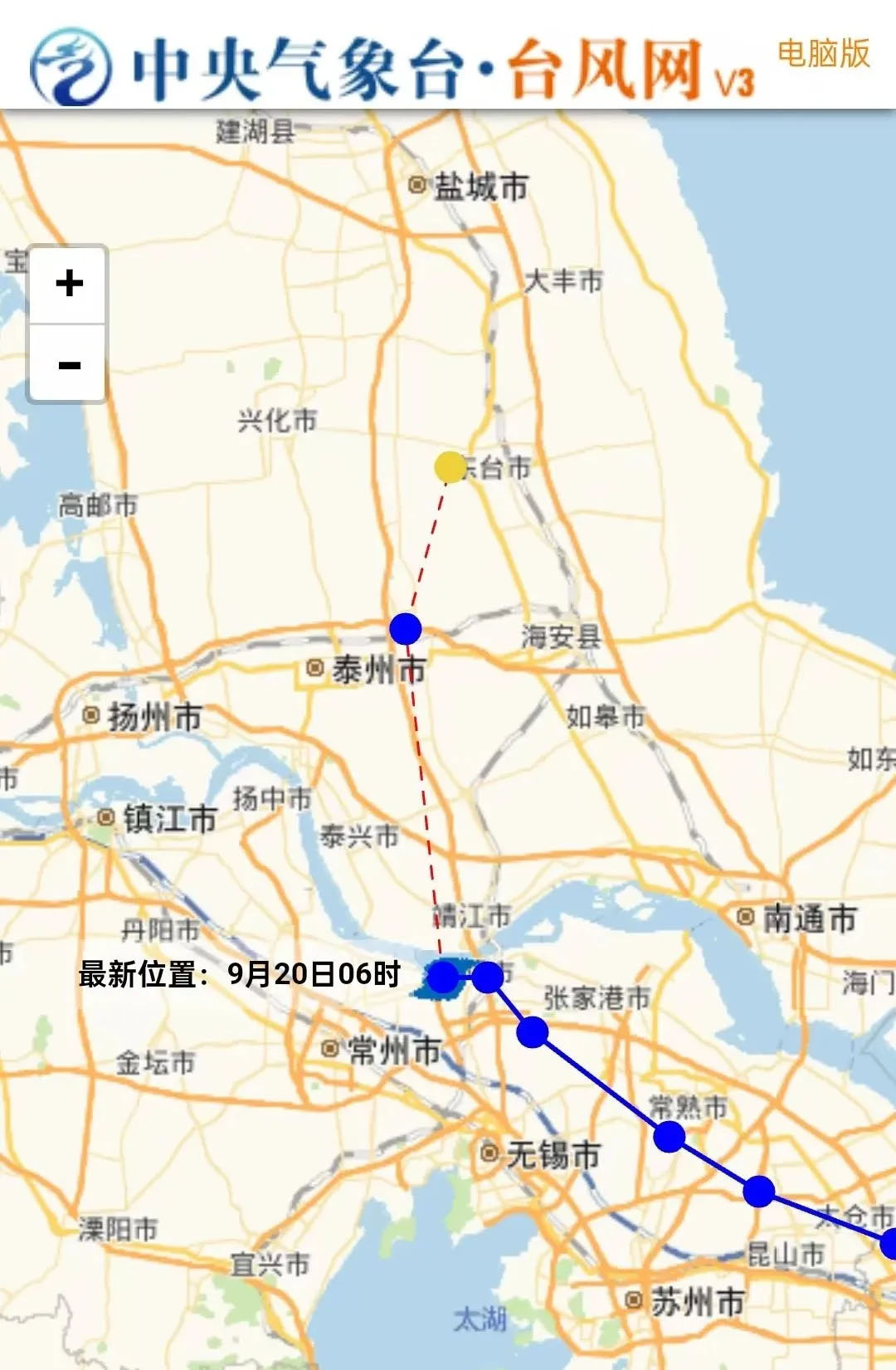Switch to the 电脑版 desktop version
The width and height of the screenshot is (896, 1370).
click(x=823, y=53)
